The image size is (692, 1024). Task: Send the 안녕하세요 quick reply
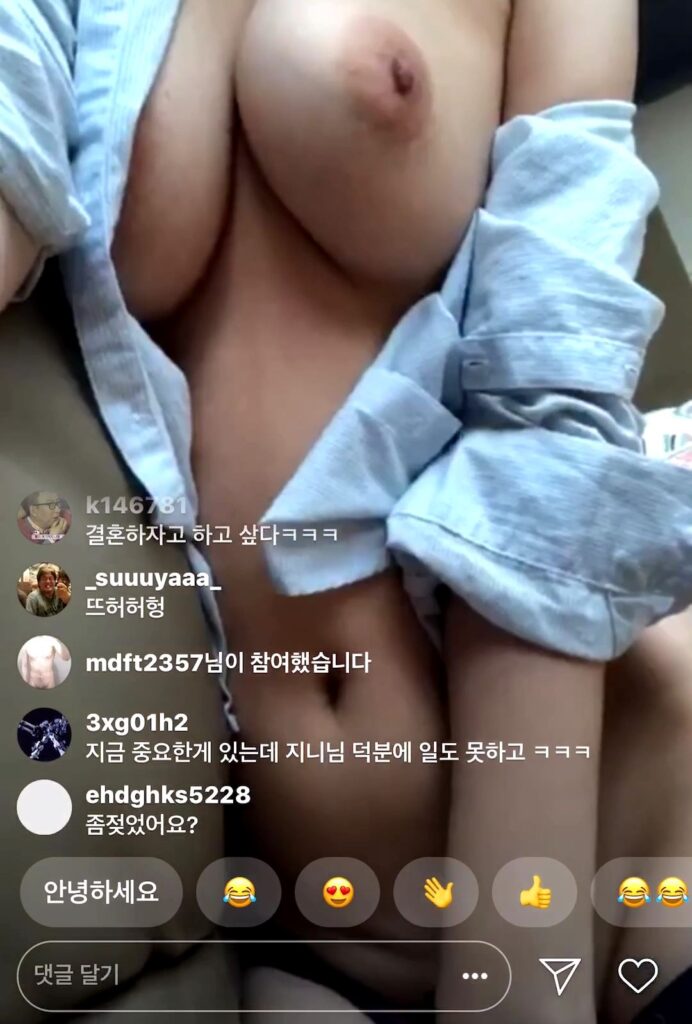coord(101,892)
